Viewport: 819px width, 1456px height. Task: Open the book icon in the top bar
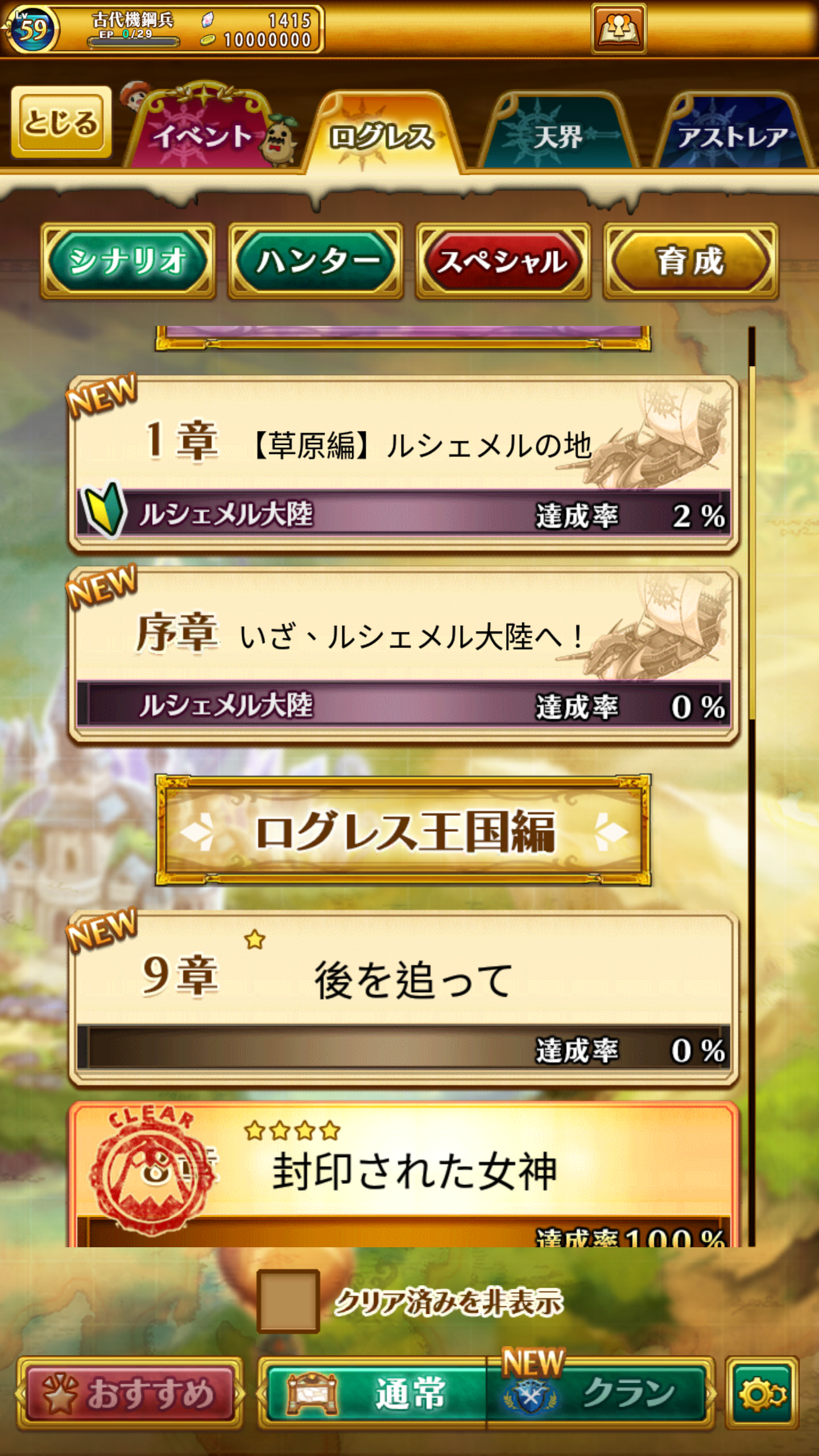(x=619, y=28)
